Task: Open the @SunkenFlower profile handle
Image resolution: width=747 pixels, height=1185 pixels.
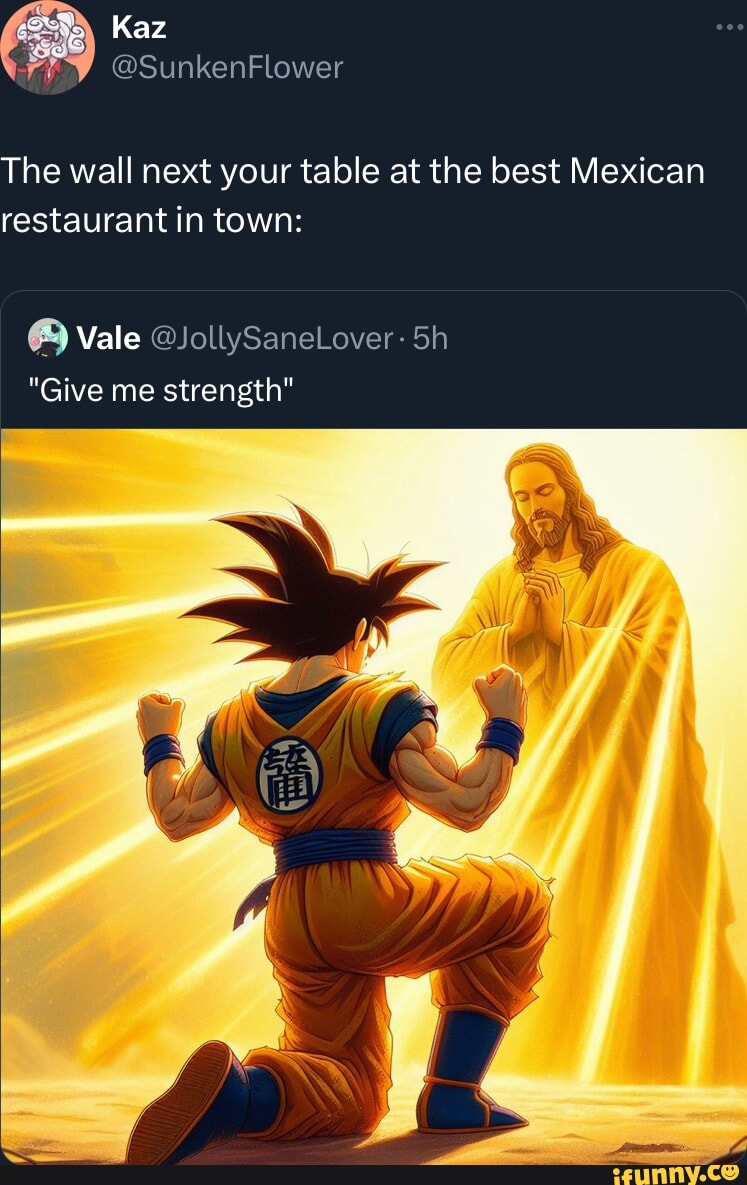Action: pos(228,67)
